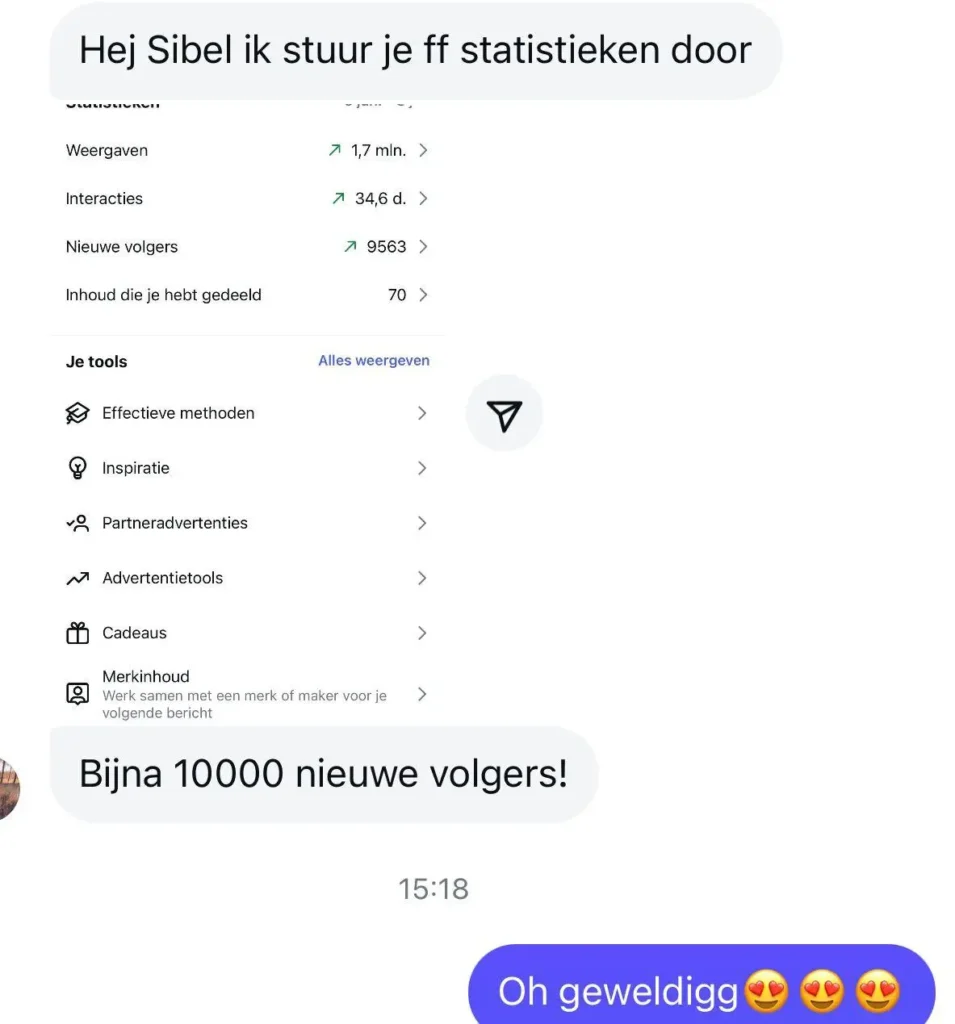Click the Je tools section header
This screenshot has width=955, height=1024.
pyautogui.click(x=96, y=361)
